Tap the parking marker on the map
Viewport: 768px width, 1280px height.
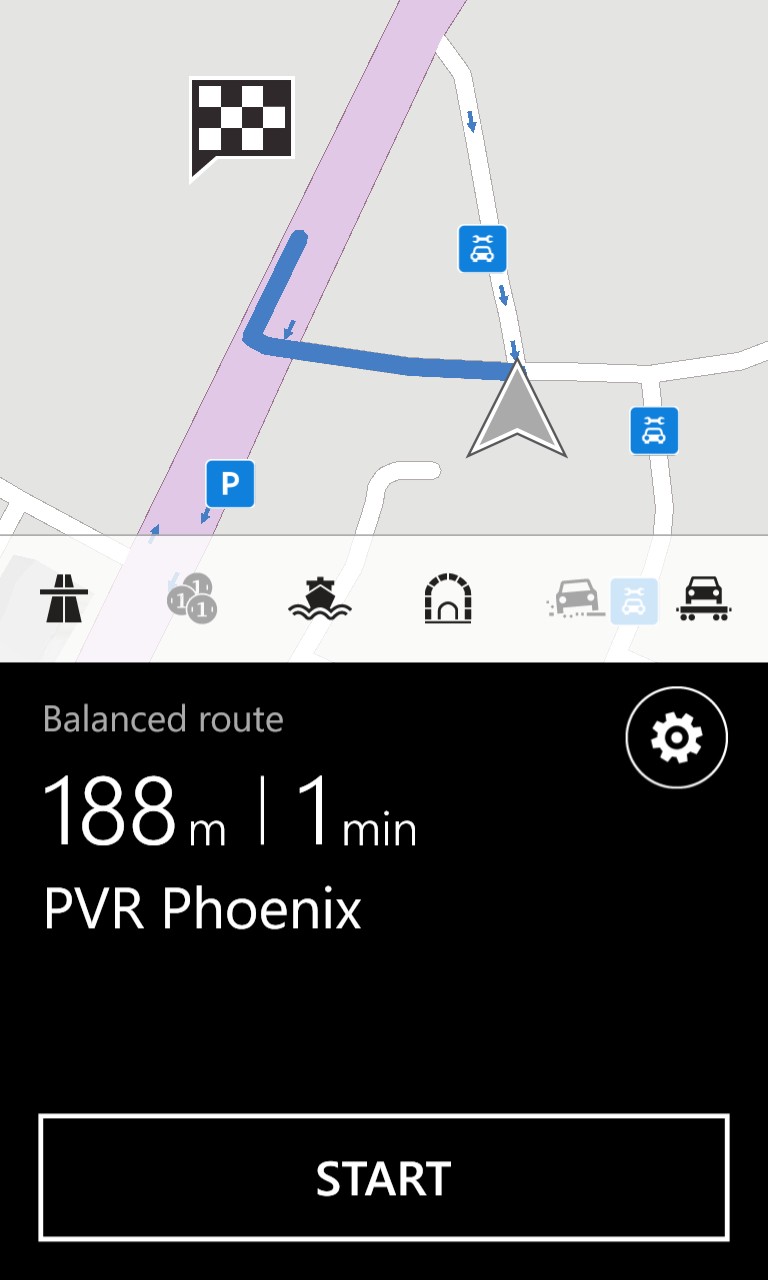point(231,484)
